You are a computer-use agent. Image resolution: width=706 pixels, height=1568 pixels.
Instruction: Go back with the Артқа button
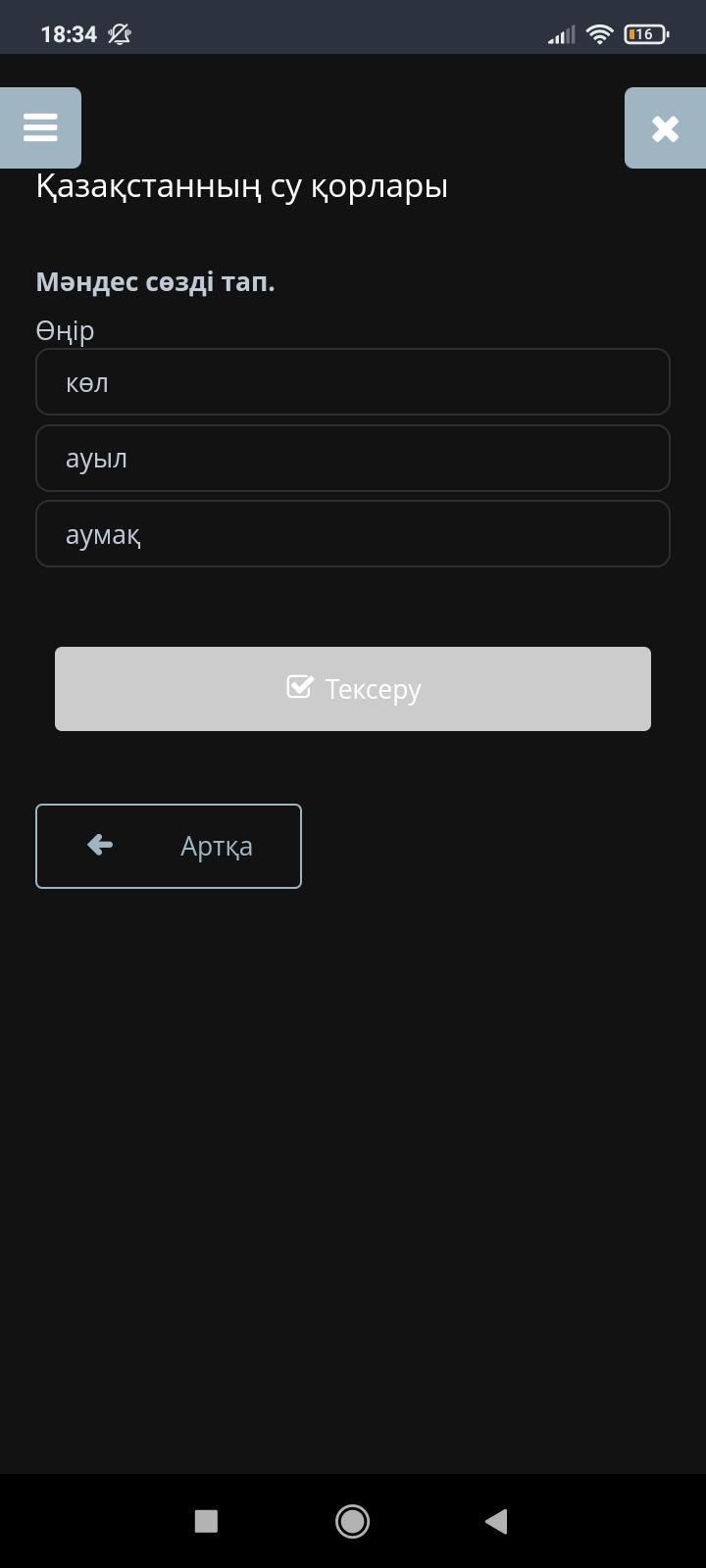(x=169, y=846)
